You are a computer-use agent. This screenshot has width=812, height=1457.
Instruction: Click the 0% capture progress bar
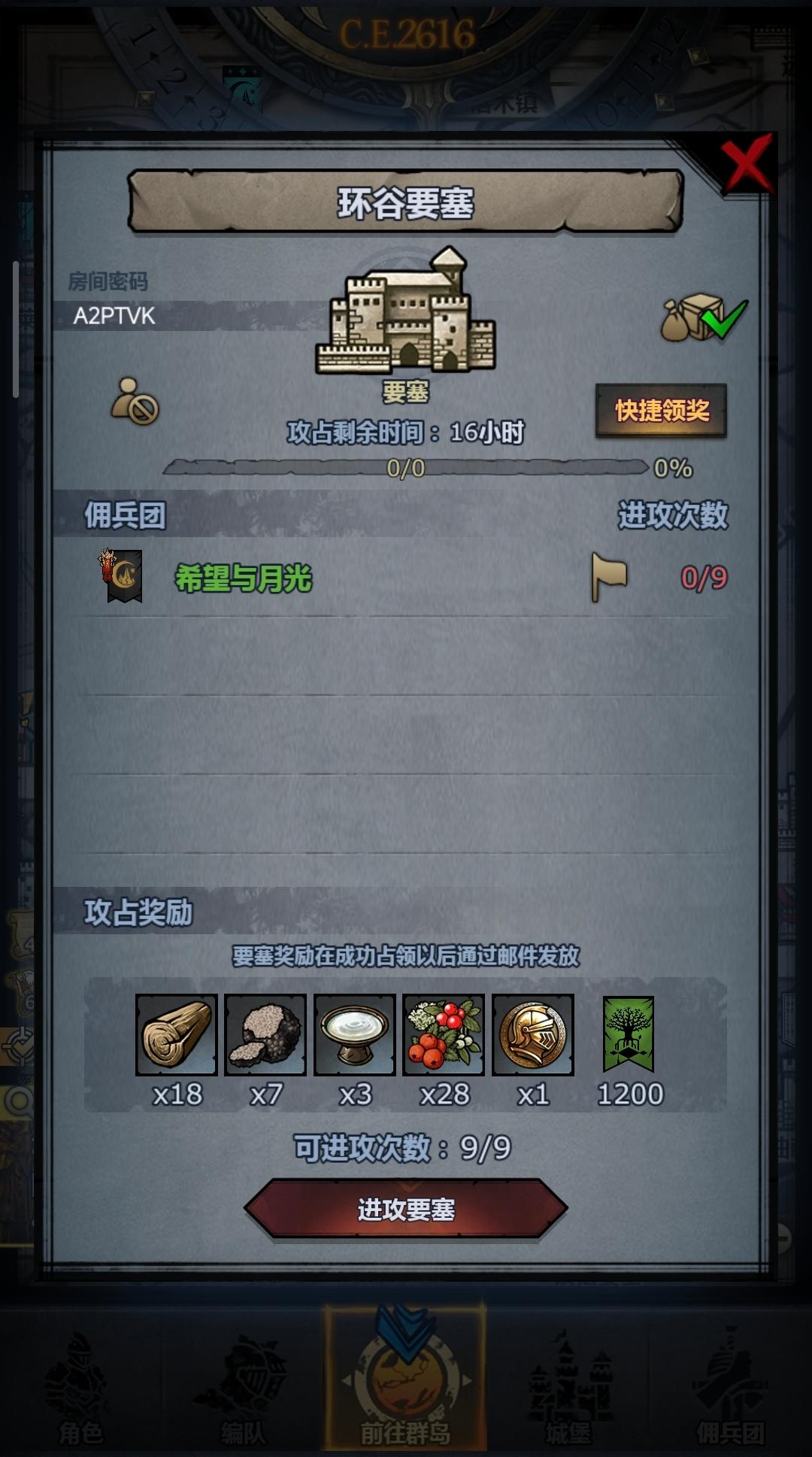click(410, 468)
